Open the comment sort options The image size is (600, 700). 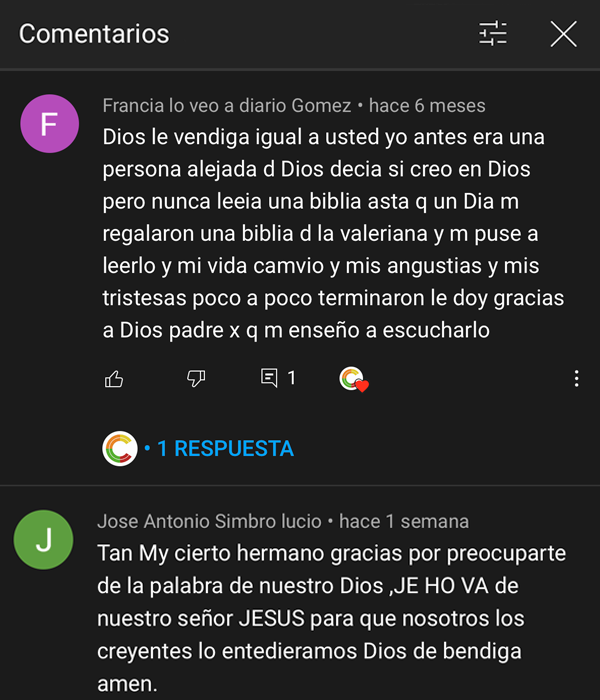493,34
